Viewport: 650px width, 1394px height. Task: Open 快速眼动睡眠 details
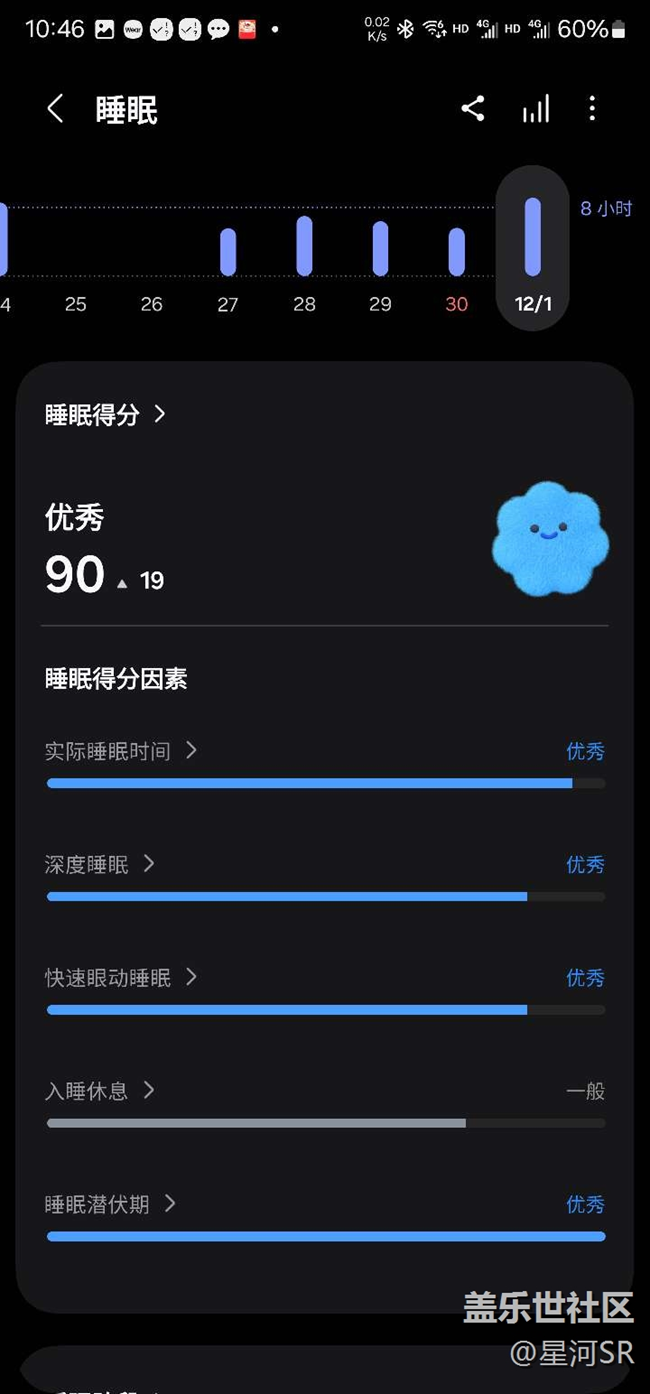coord(120,977)
